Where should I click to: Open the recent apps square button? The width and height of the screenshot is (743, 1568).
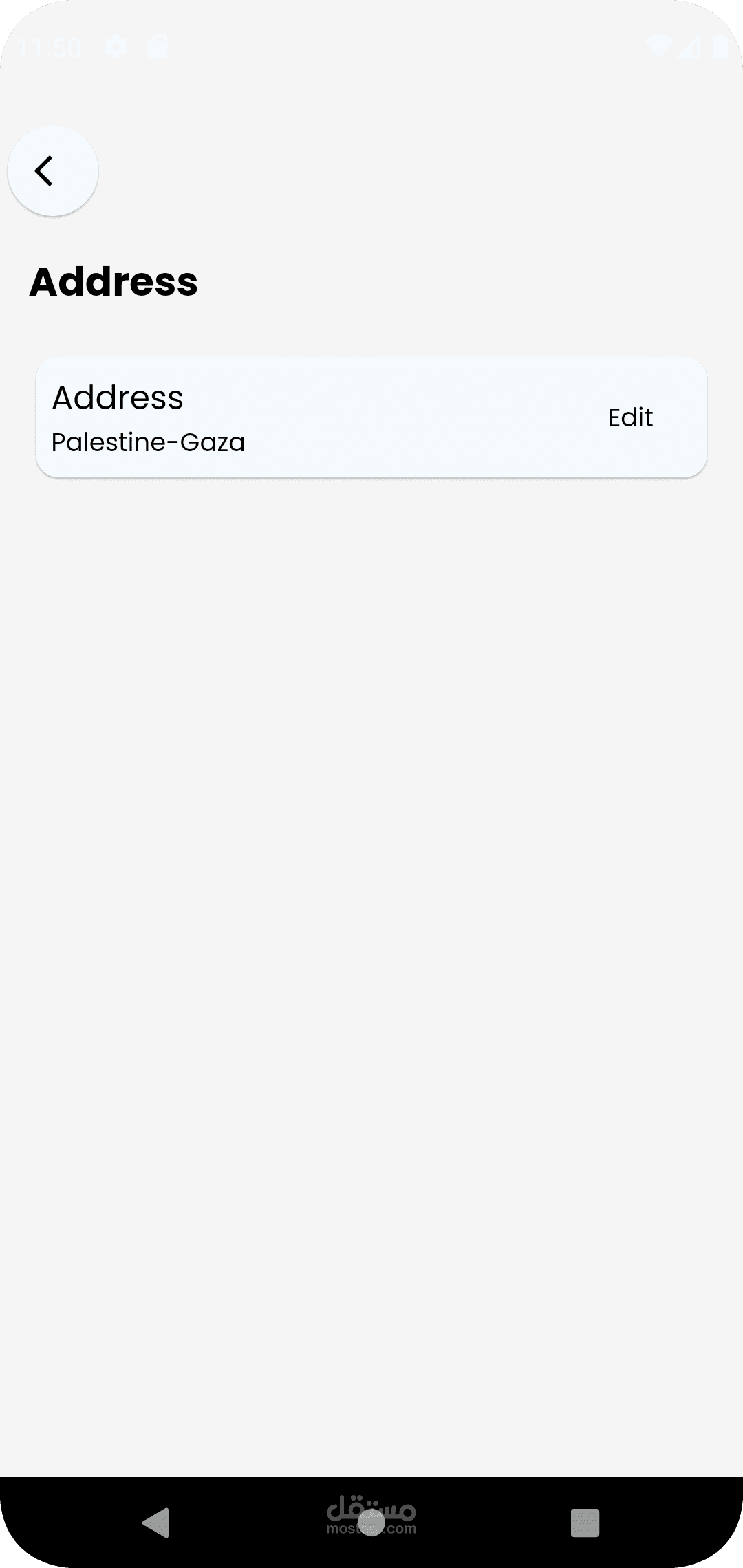point(585,1523)
